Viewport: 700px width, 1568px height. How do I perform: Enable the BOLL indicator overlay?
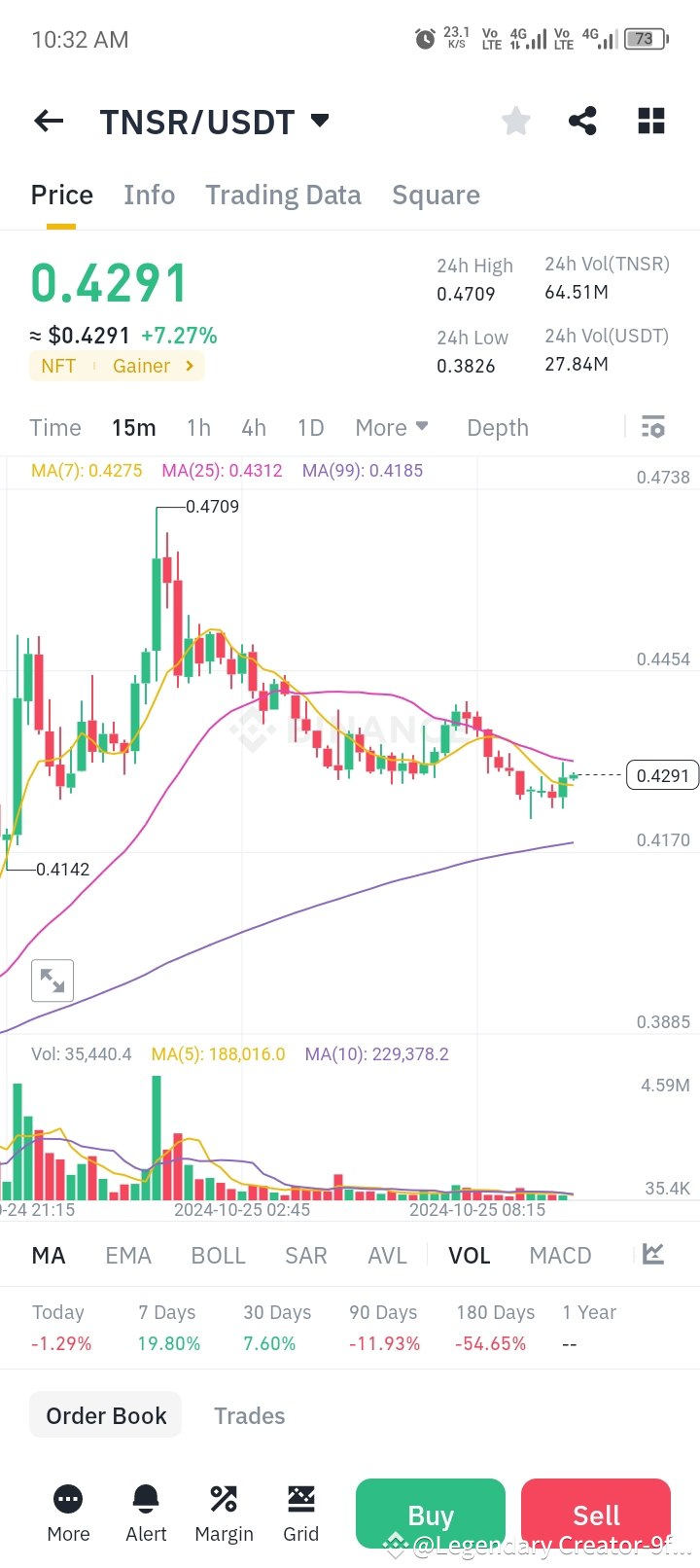click(x=218, y=1255)
